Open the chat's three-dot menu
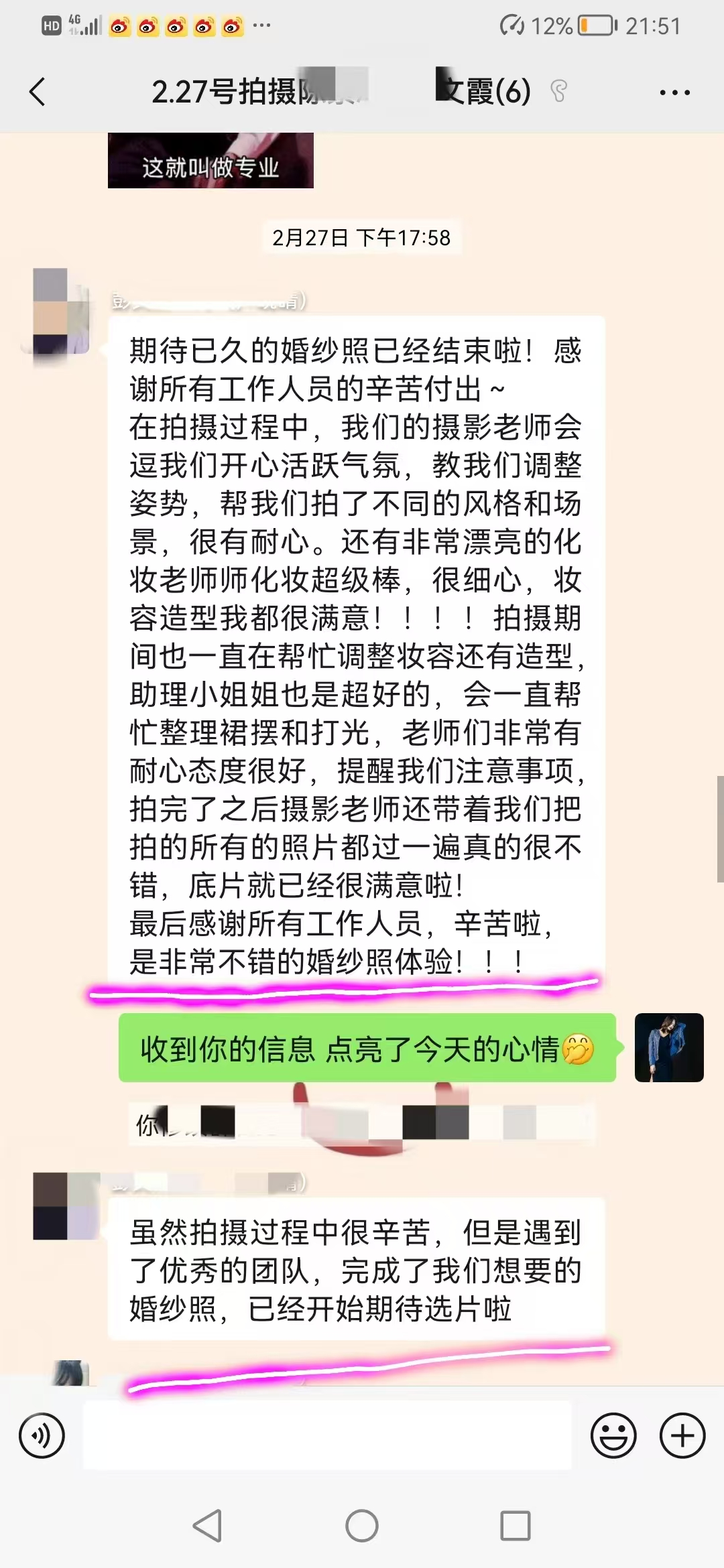Screen dimensions: 724x1568 click(674, 92)
